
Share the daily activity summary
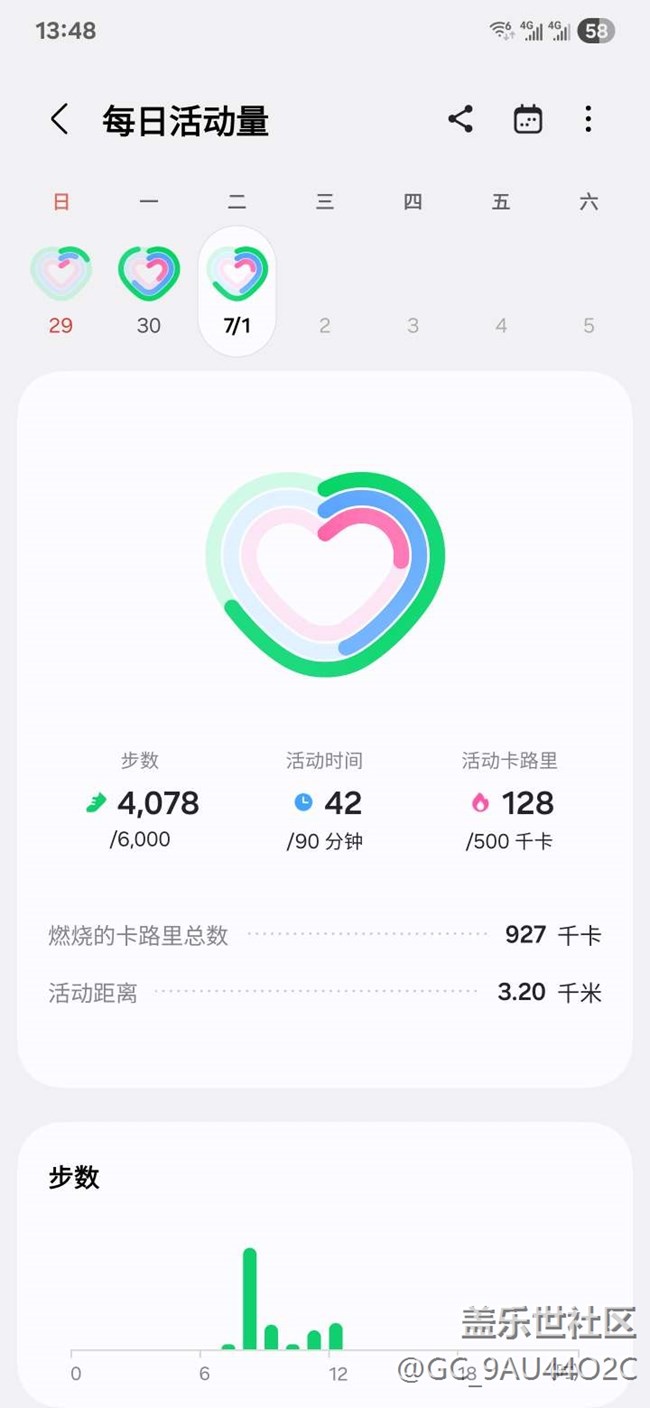coord(460,120)
